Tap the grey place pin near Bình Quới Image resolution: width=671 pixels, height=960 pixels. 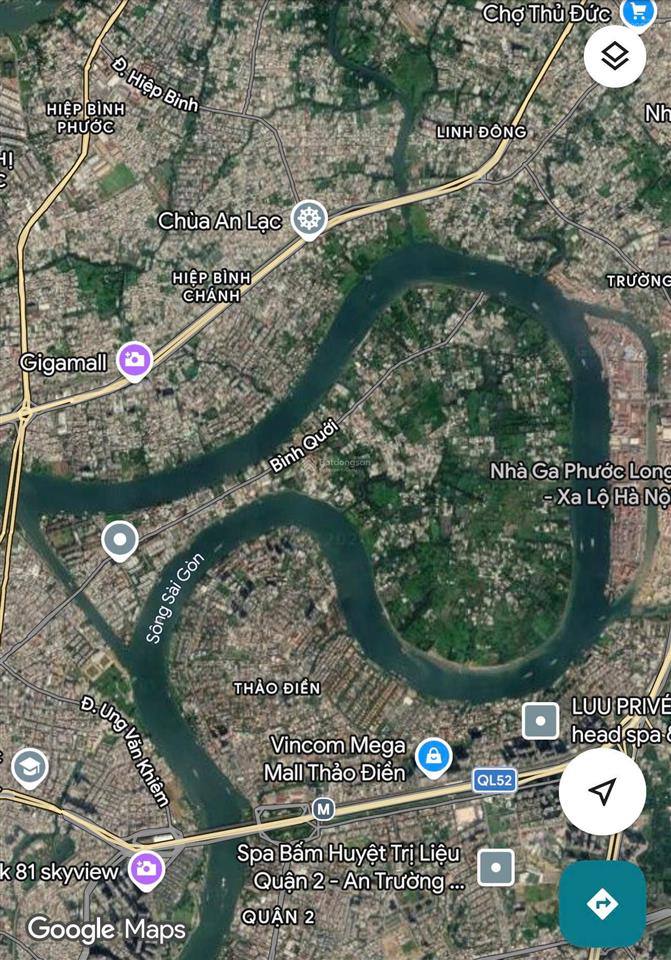[x=120, y=541]
